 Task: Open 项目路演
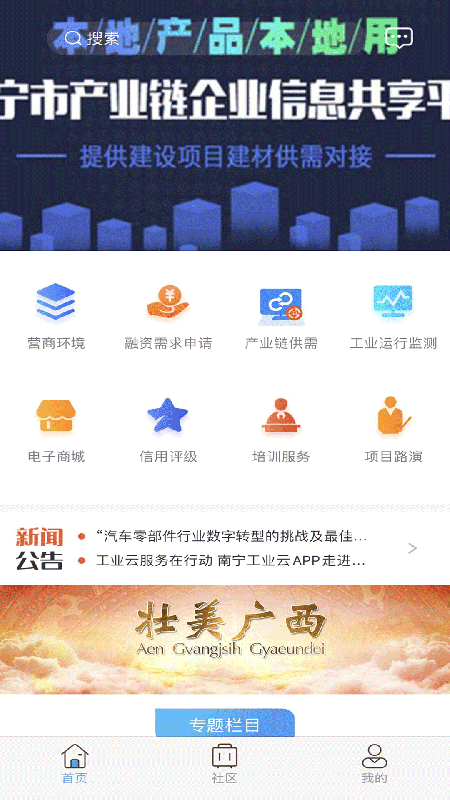(x=393, y=430)
